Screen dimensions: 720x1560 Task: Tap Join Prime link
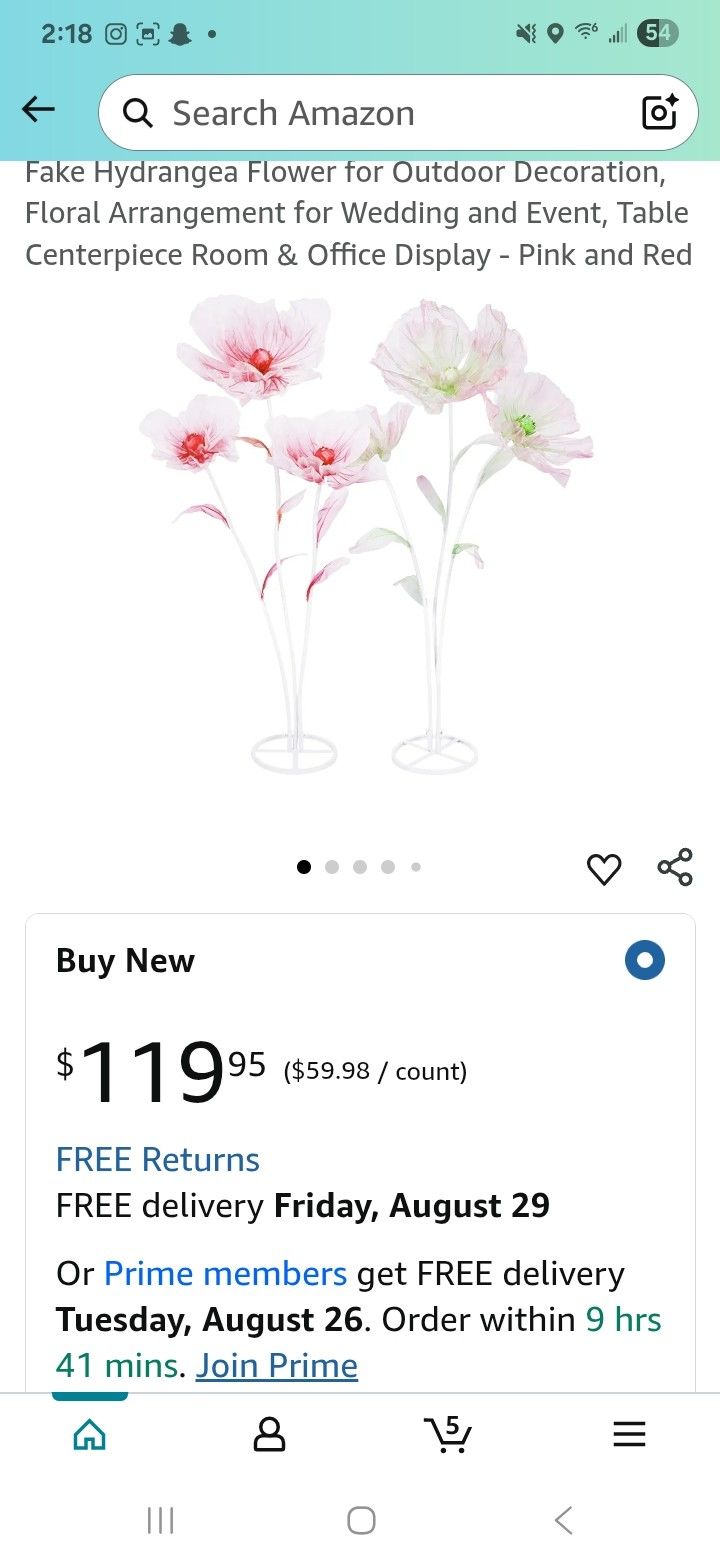(276, 1365)
